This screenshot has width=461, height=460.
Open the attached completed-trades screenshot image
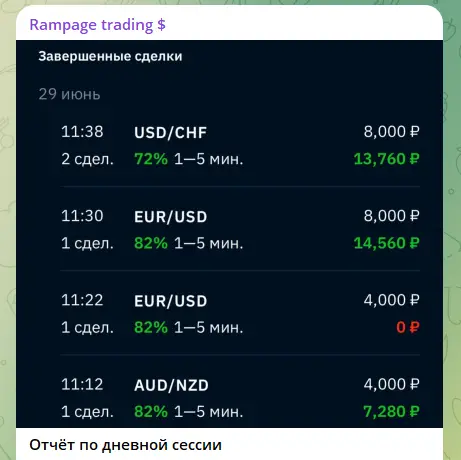pos(229,234)
